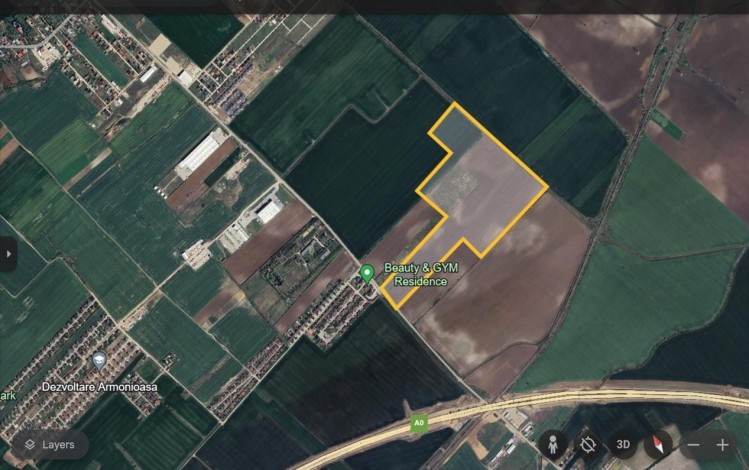Open the Layers map type selector
The image size is (749, 470).
click(x=52, y=445)
